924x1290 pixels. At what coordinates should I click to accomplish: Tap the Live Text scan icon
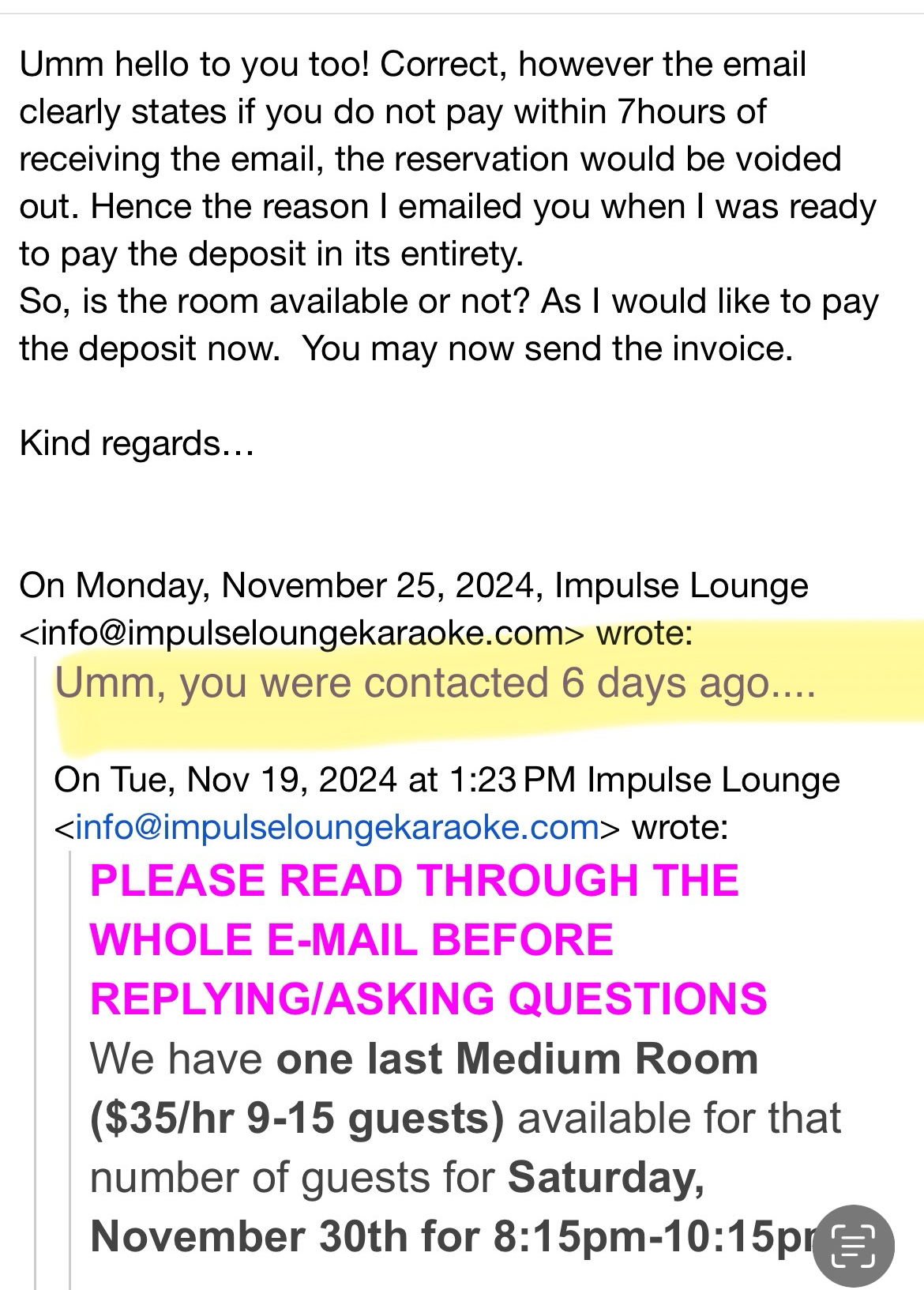coord(853,1246)
